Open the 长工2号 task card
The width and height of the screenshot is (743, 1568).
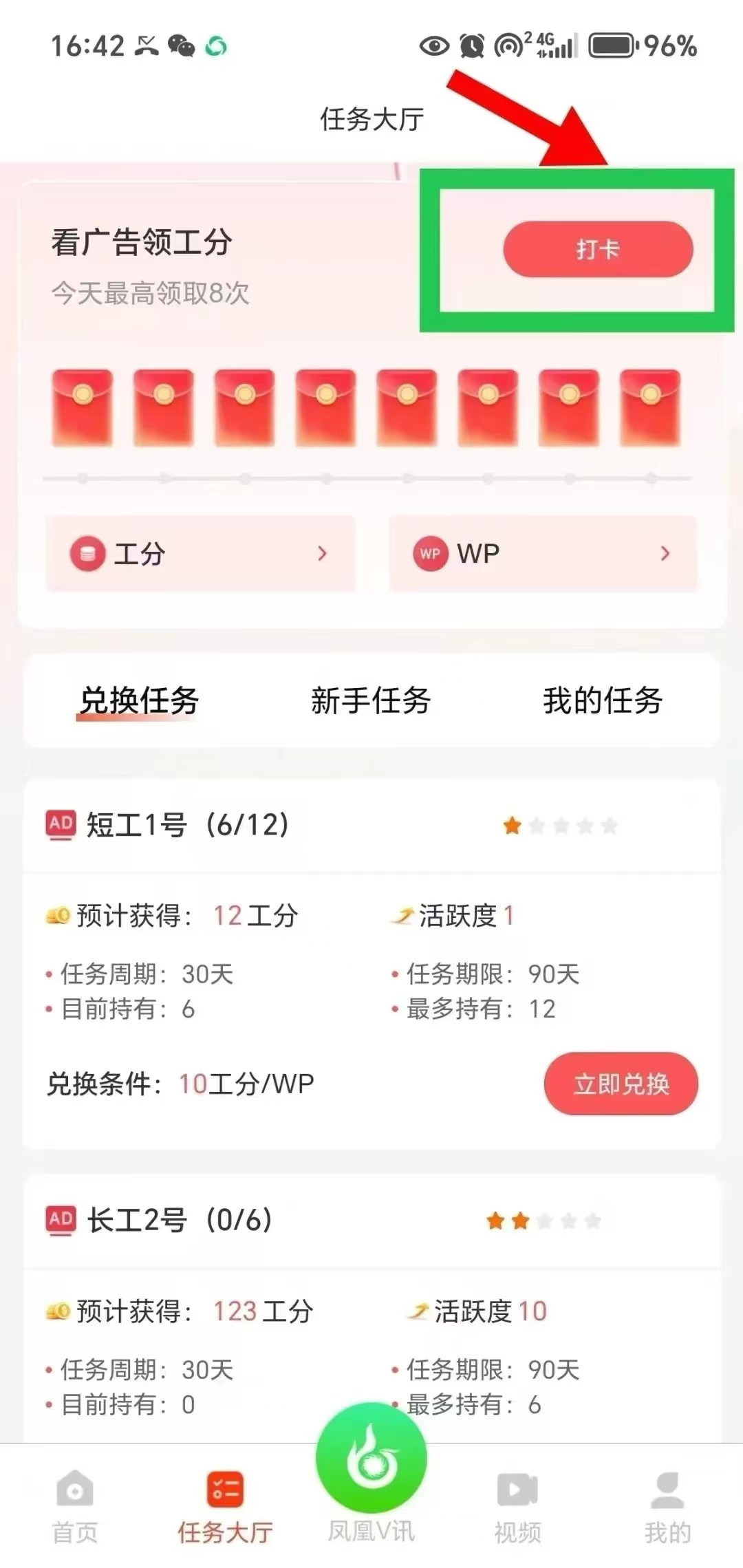pyautogui.click(x=179, y=1221)
